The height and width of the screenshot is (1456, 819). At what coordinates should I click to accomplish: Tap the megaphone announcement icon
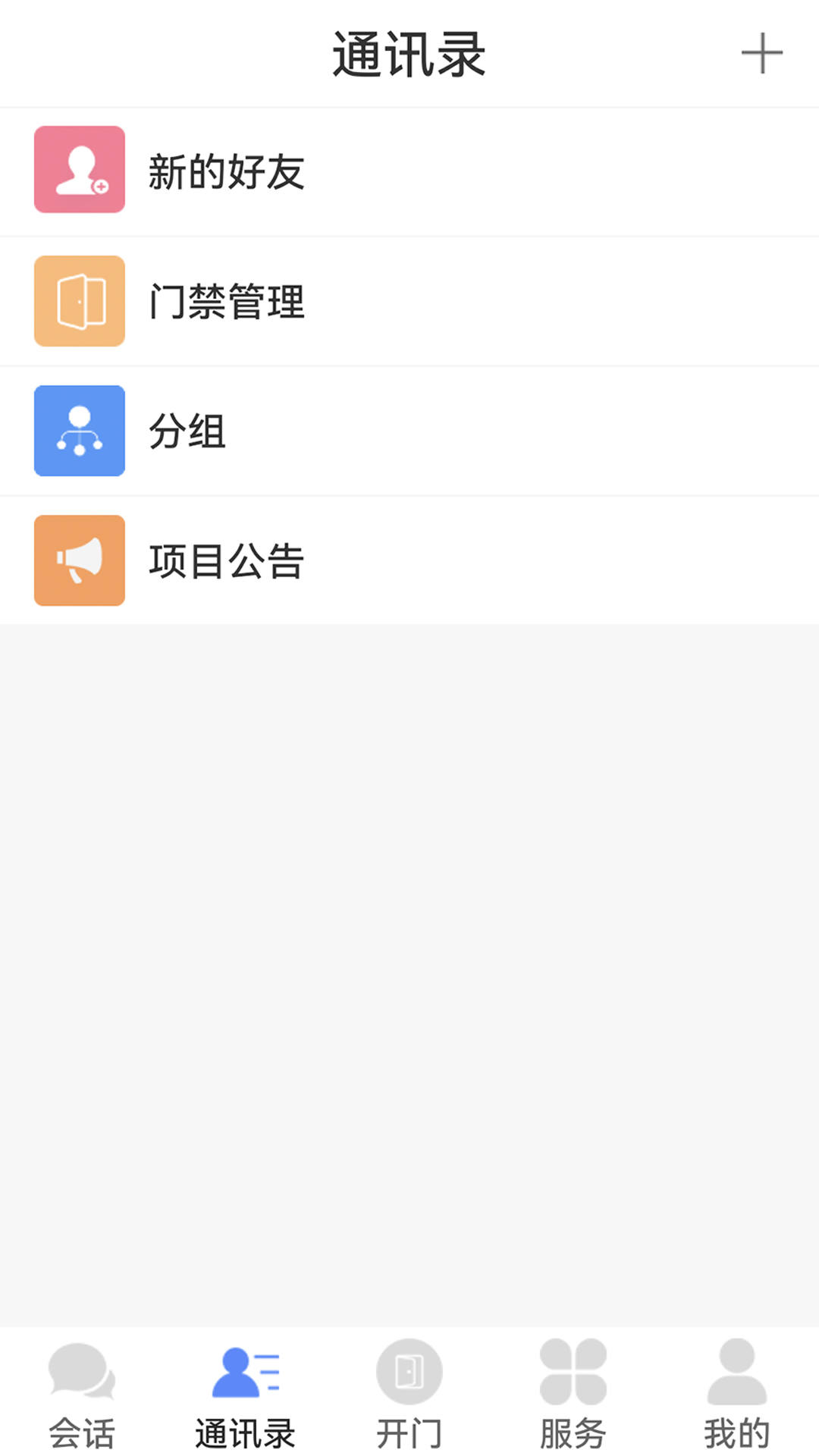pyautogui.click(x=80, y=560)
